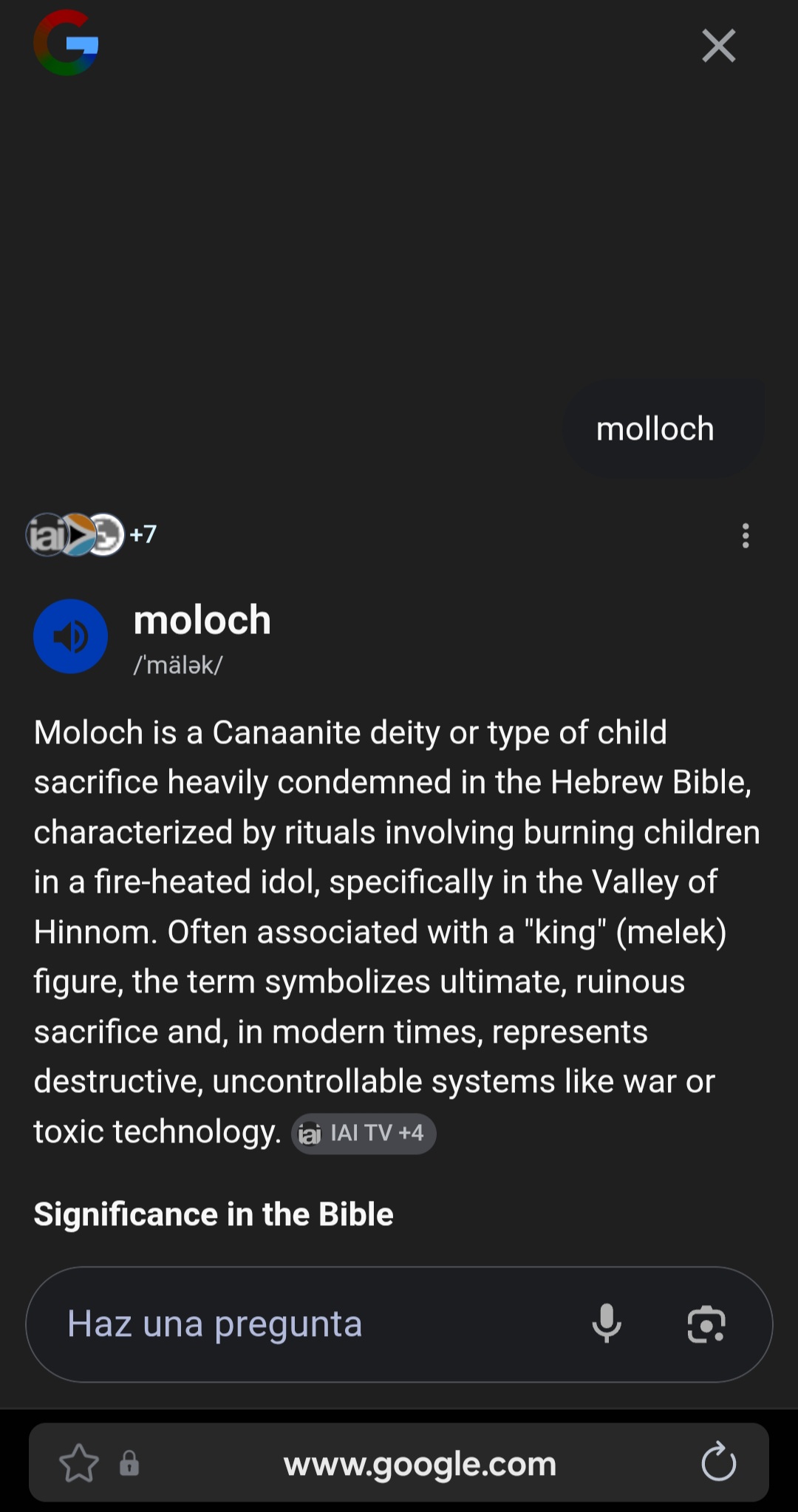798x1512 pixels.
Task: Open the IAI TV +4 source chip
Action: coord(364,1133)
